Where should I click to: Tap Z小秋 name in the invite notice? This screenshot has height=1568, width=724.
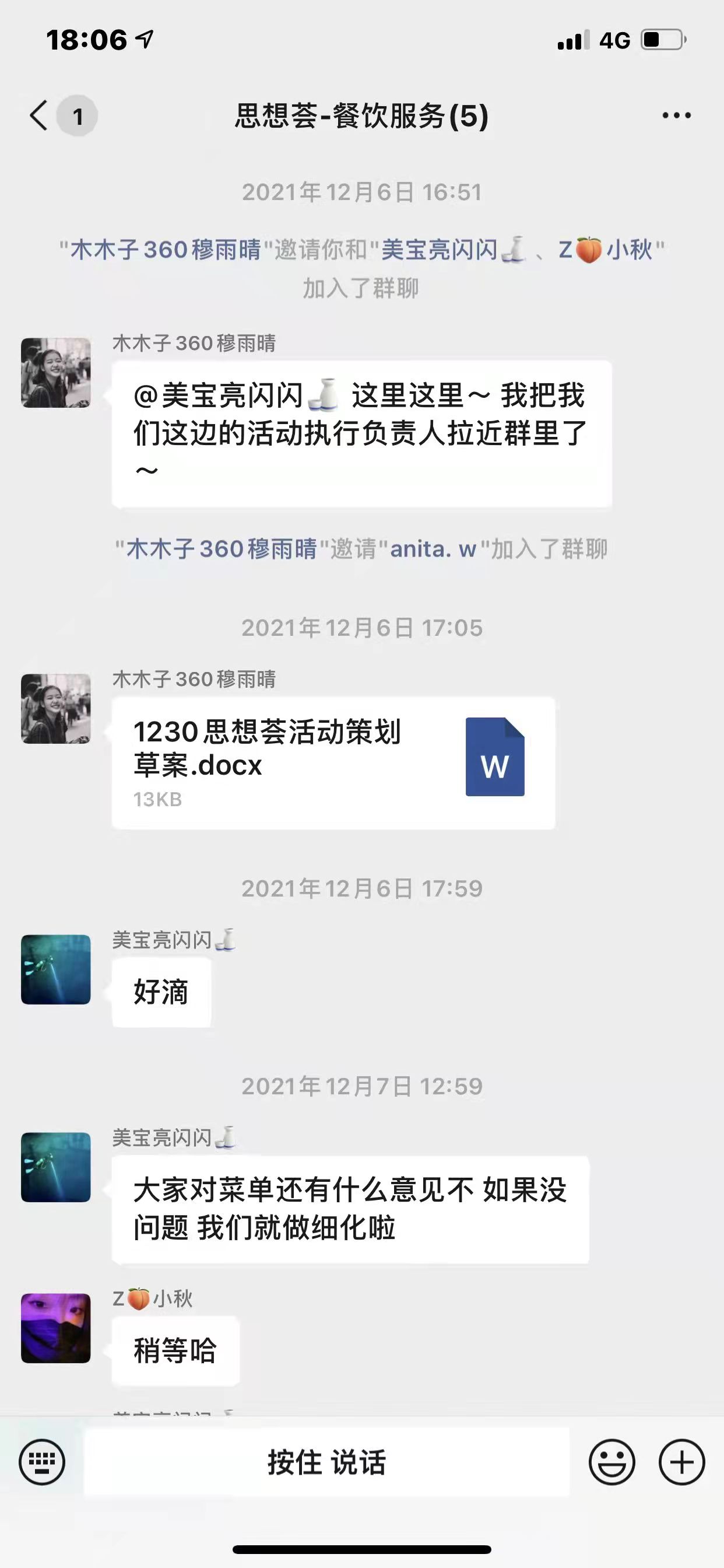point(605,250)
